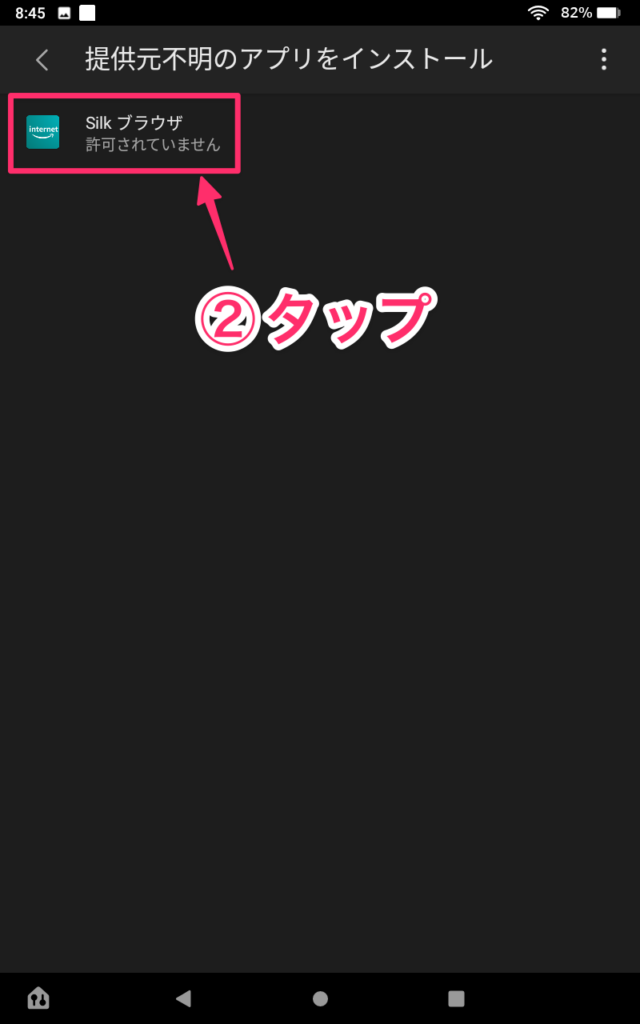The width and height of the screenshot is (640, 1024).
Task: Open the Silk ブラウザ permission row
Action: (x=125, y=133)
